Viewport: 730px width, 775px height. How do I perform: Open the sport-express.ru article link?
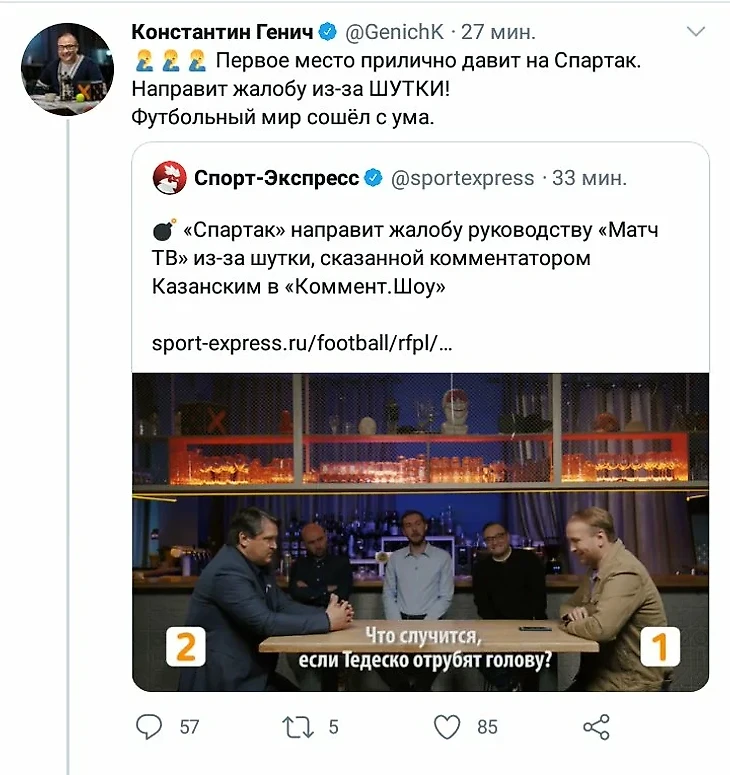click(x=302, y=343)
